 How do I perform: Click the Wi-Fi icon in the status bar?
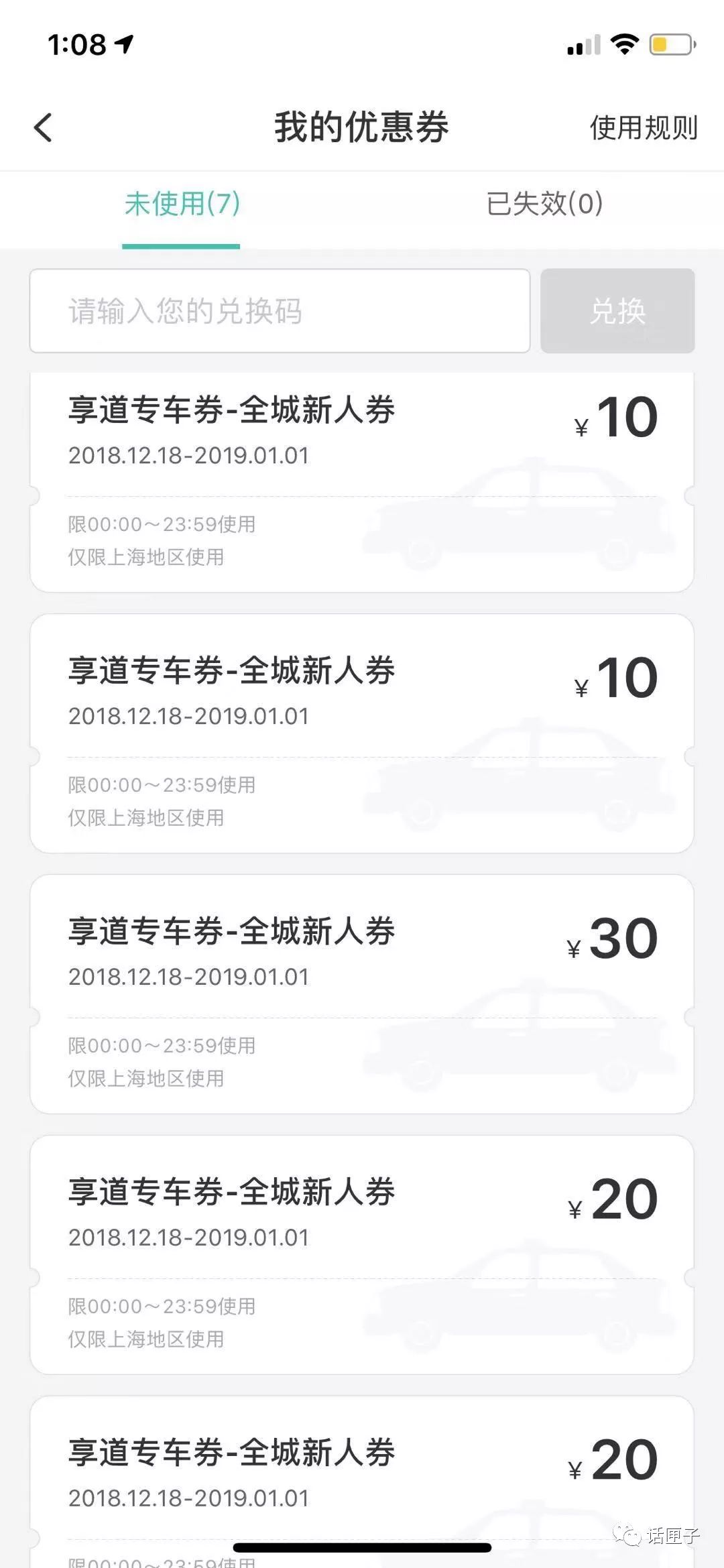point(622,44)
